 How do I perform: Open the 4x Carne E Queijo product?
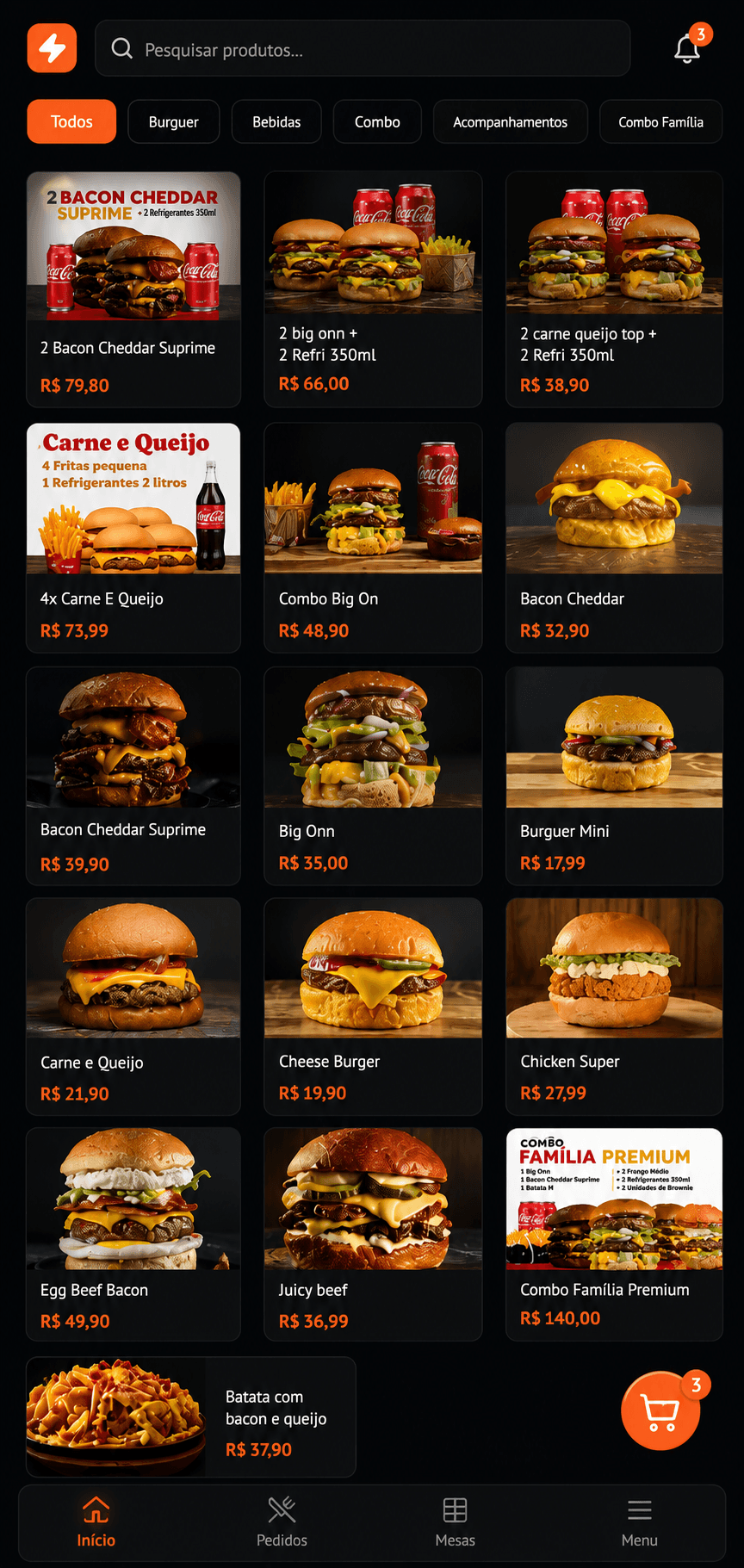[133, 537]
